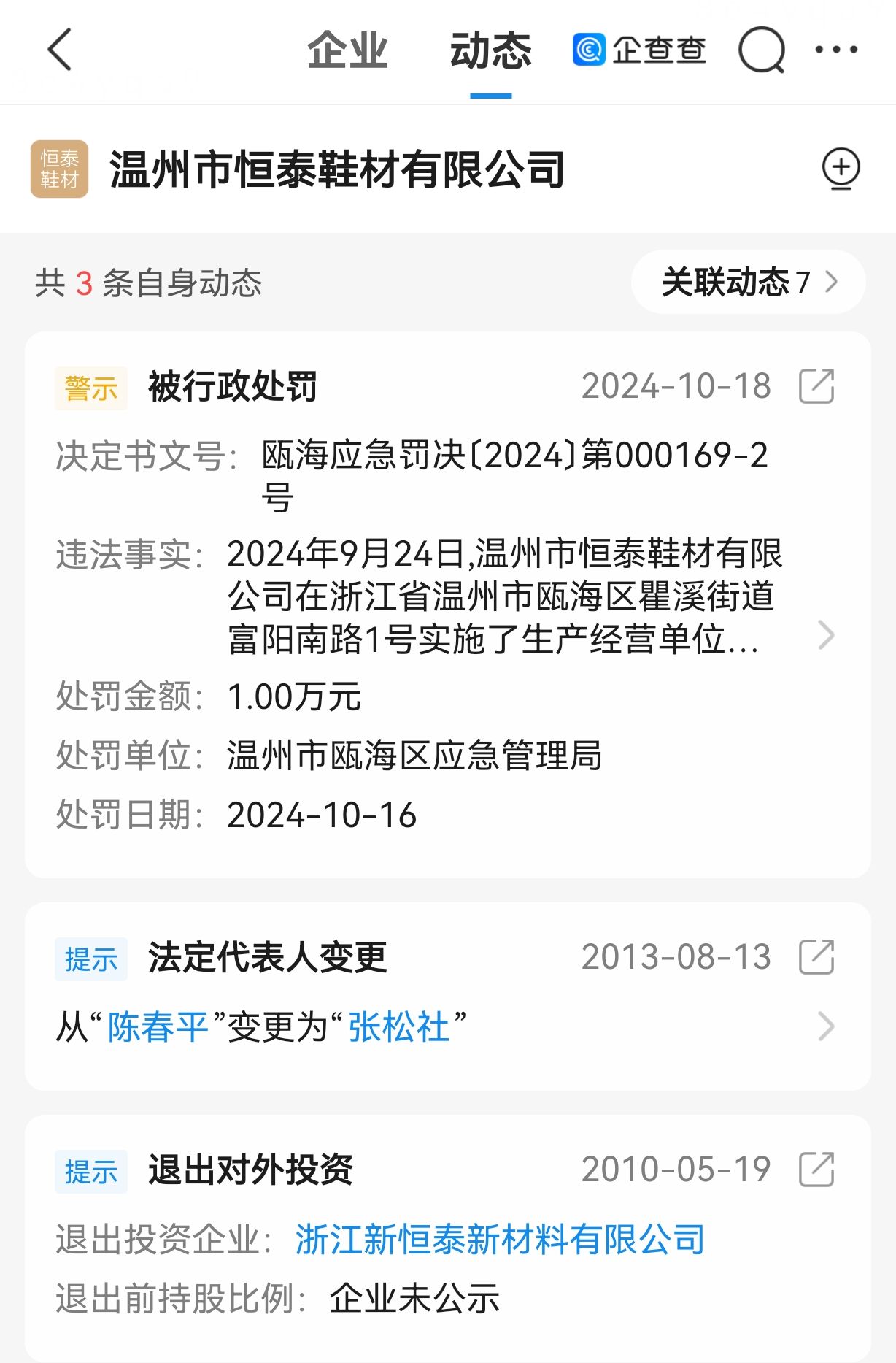The width and height of the screenshot is (896, 1363).
Task: Open the profile of 陈春平
Action: [158, 1027]
